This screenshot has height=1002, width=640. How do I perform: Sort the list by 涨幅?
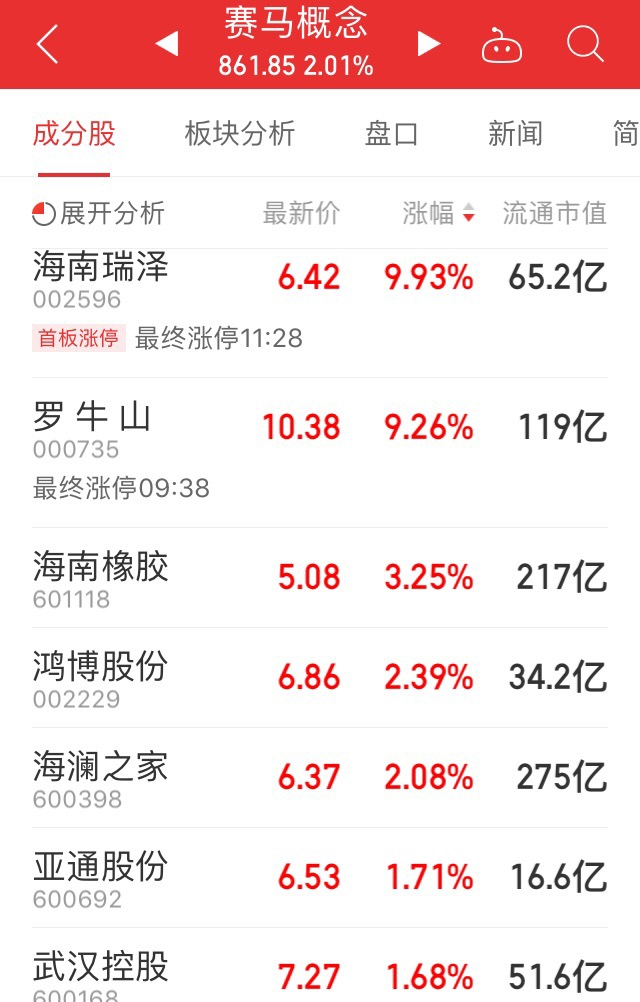[438, 213]
